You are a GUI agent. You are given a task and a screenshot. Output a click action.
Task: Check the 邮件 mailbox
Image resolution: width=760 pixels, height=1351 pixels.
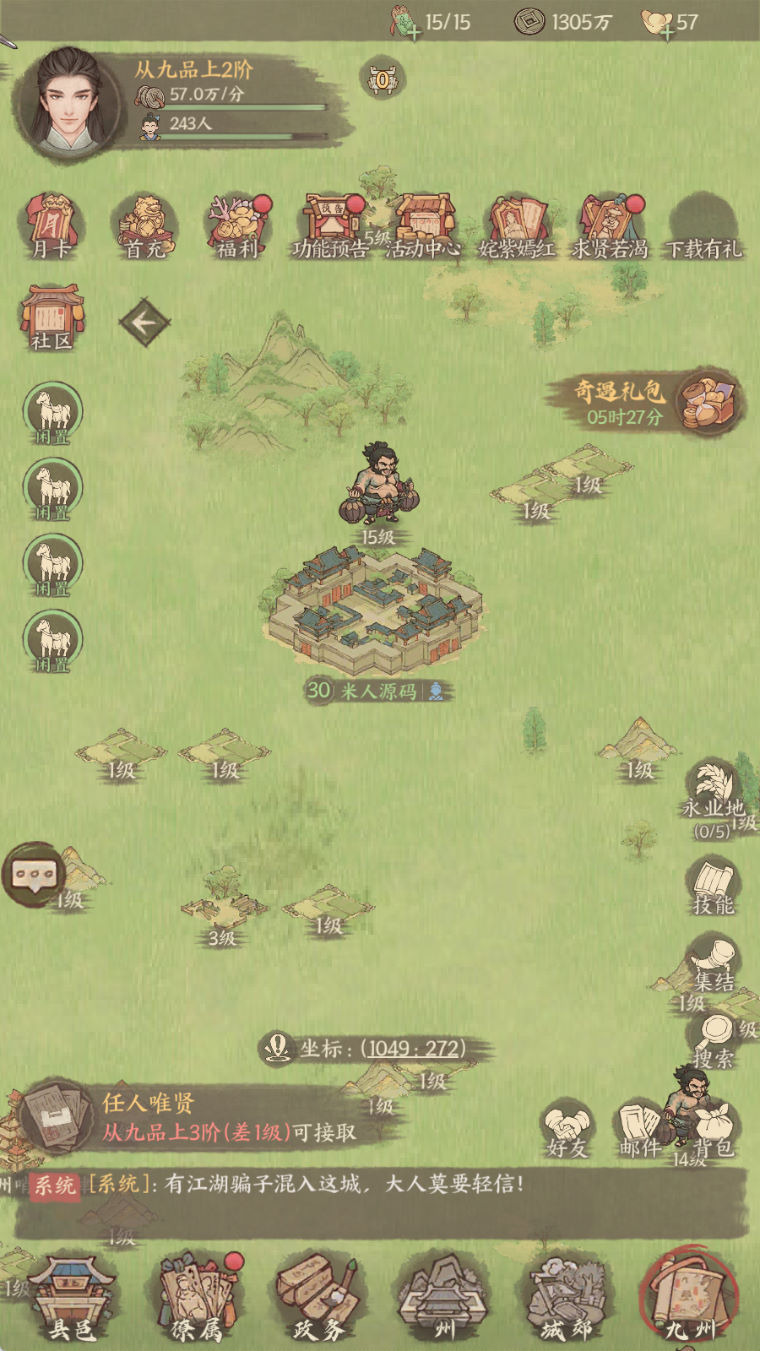point(638,1130)
